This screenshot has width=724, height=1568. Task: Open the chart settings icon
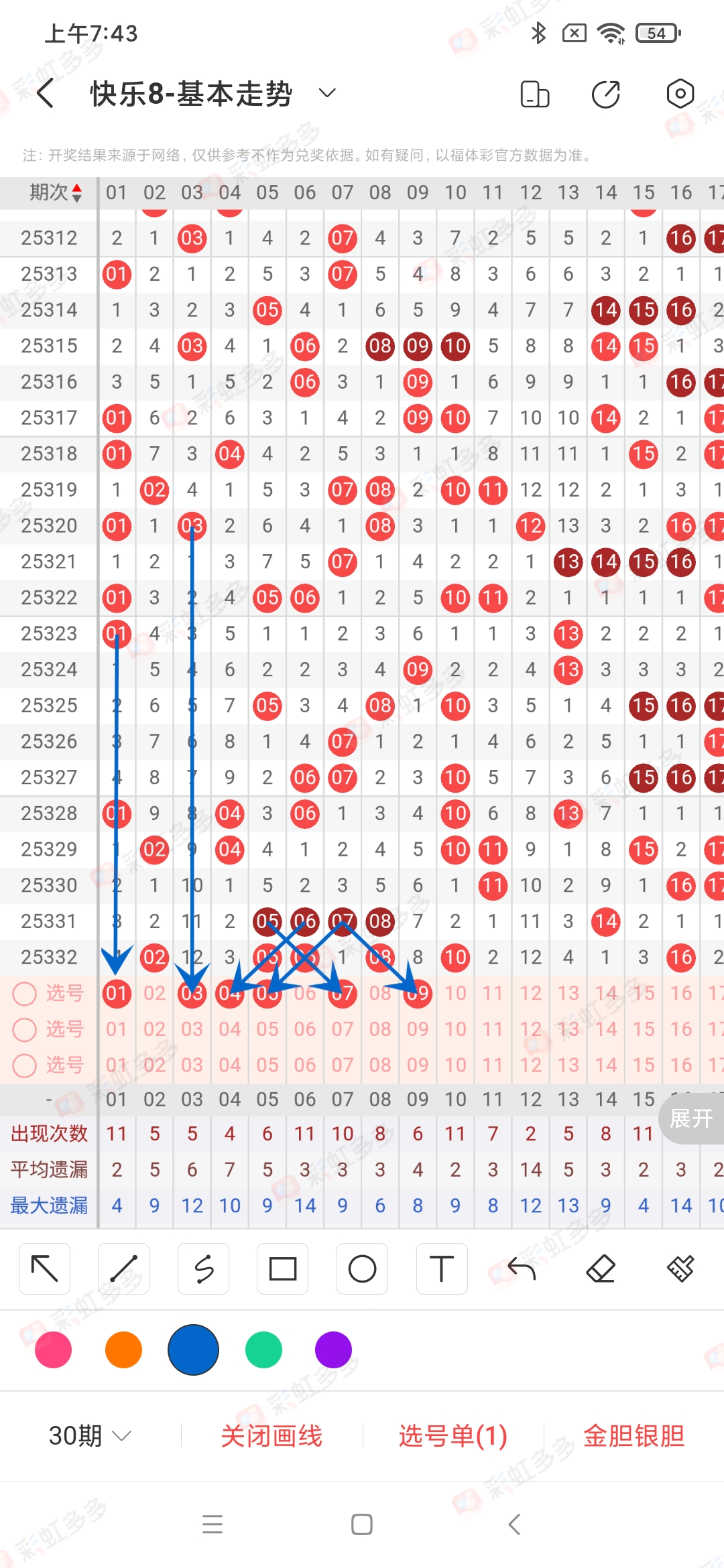(680, 94)
